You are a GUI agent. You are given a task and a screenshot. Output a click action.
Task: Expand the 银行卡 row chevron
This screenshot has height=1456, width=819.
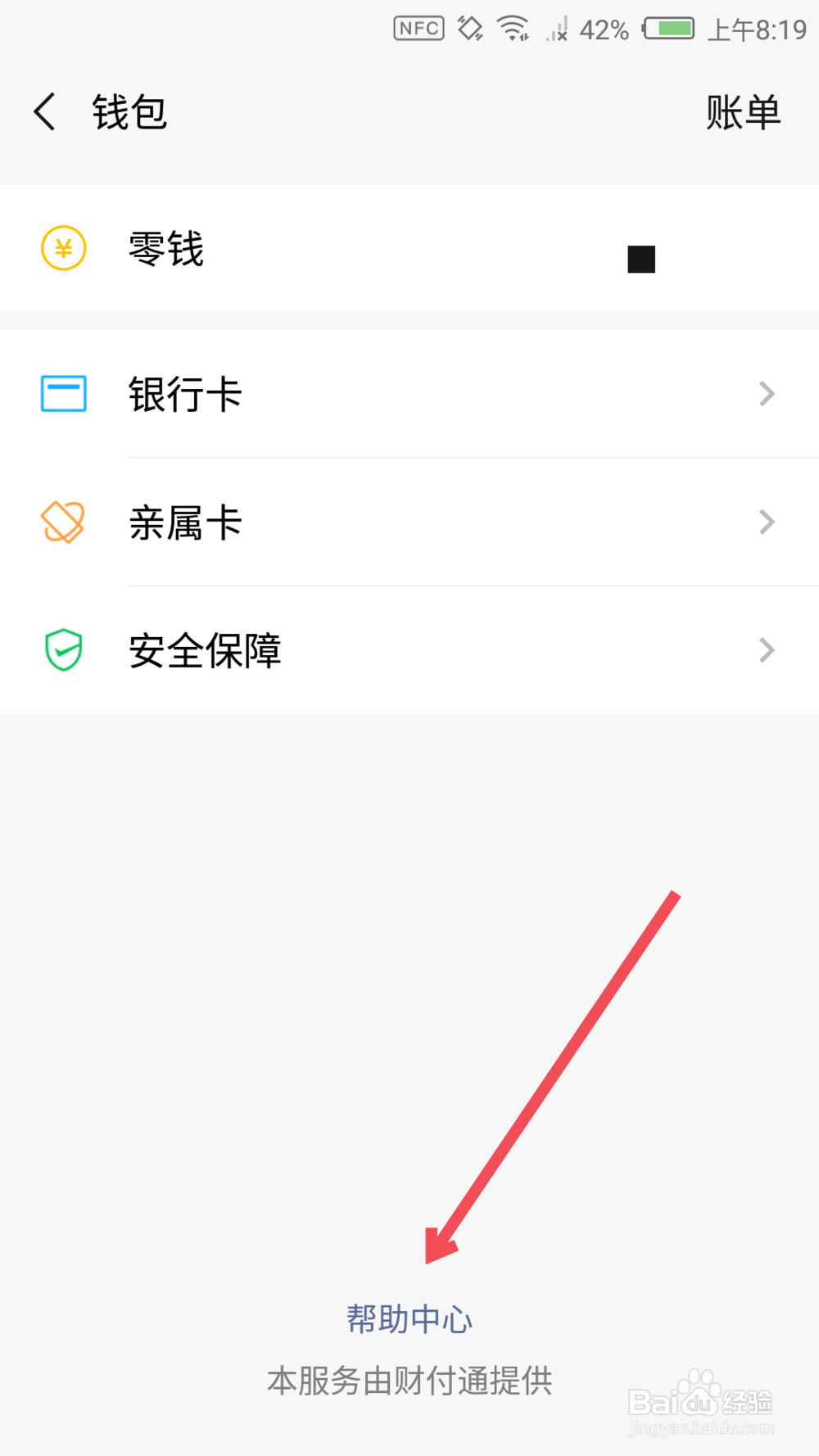(x=767, y=394)
